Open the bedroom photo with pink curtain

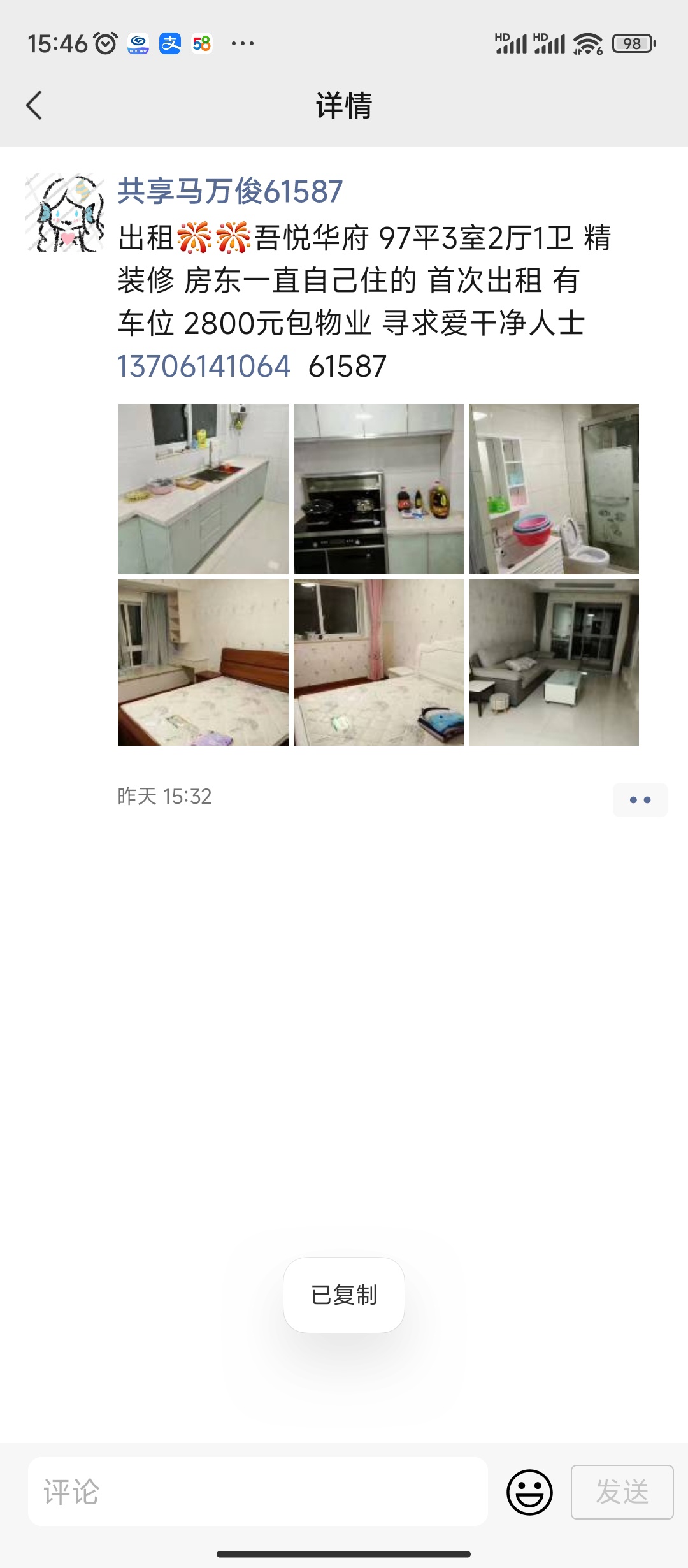[x=378, y=662]
